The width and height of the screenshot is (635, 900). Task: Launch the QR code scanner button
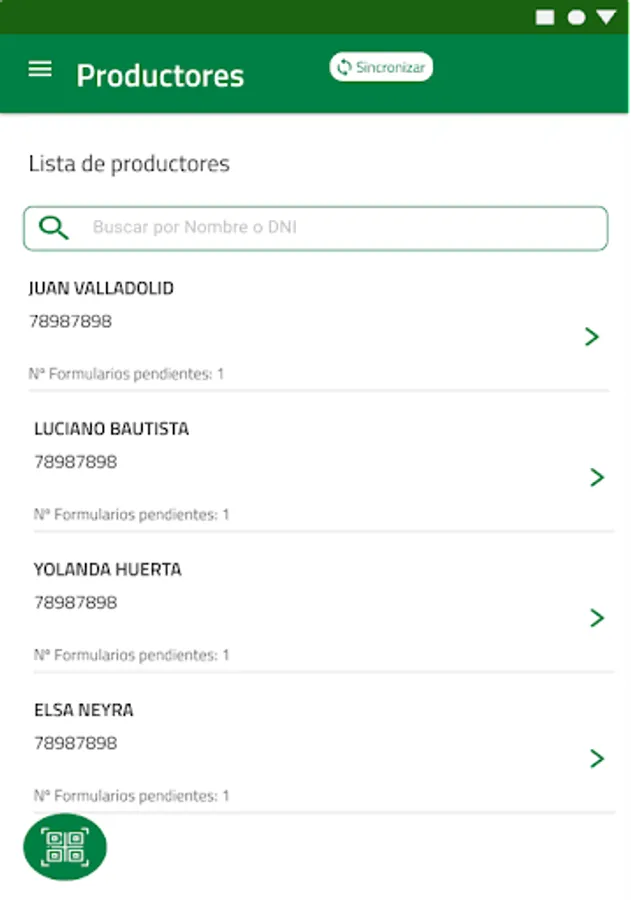pyautogui.click(x=65, y=848)
